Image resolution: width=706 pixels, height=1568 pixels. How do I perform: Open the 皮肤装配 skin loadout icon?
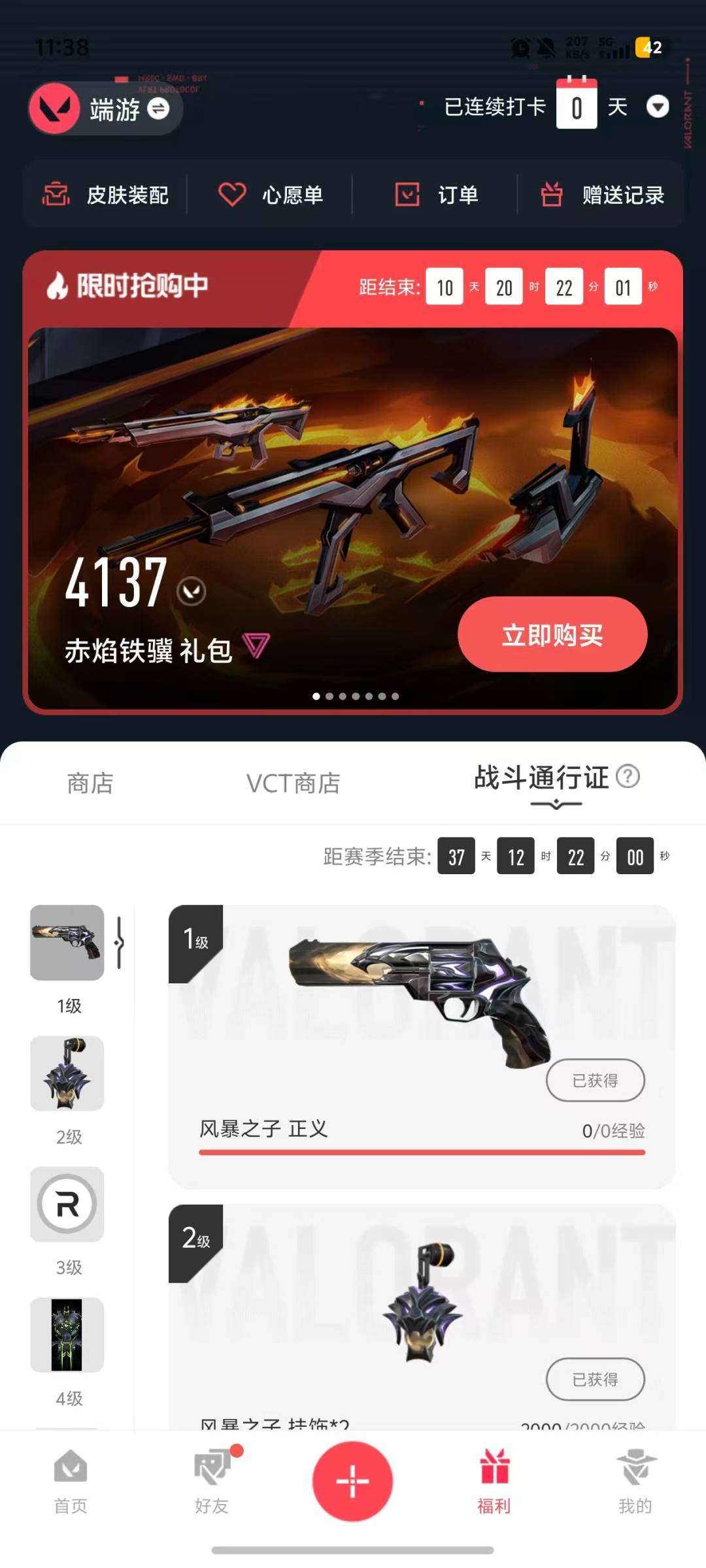click(58, 195)
